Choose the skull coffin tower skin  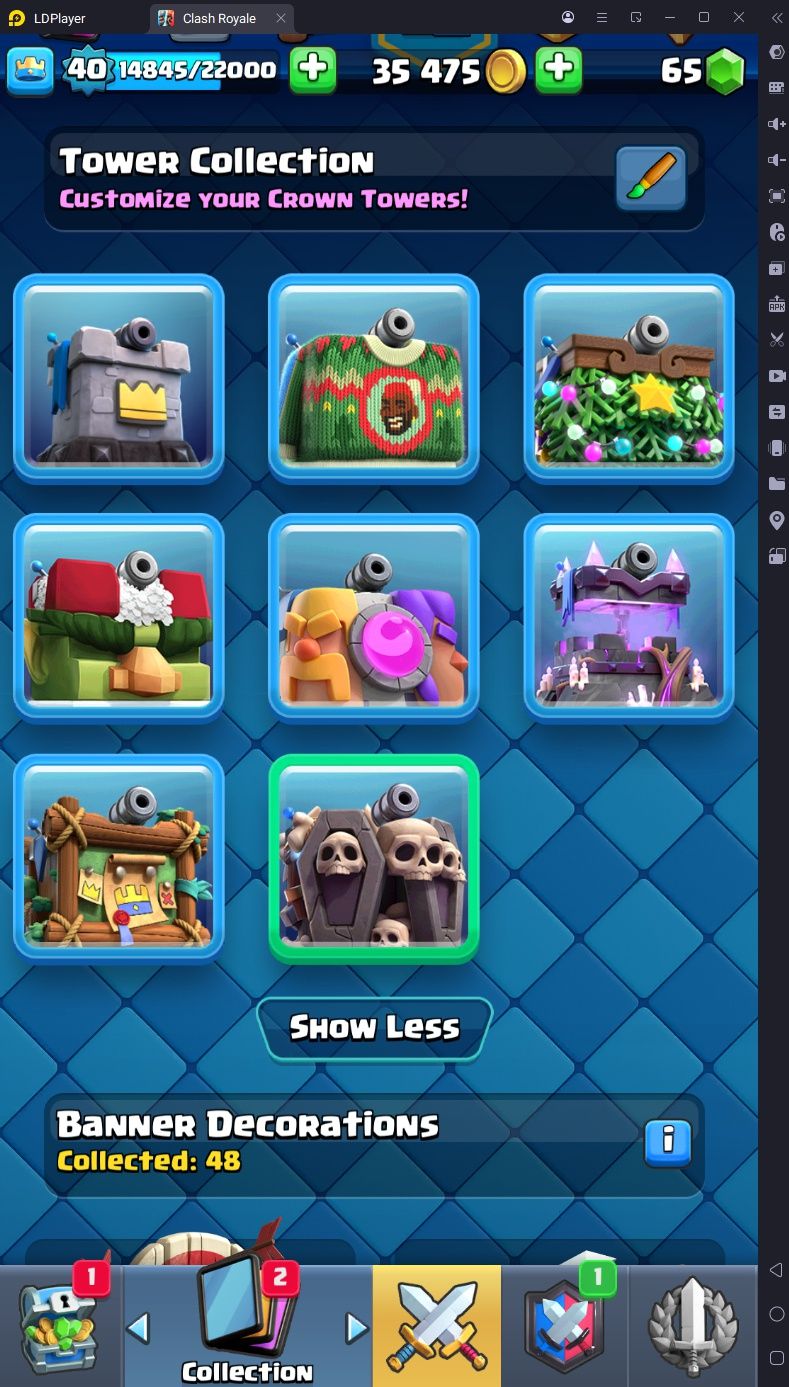(374, 858)
